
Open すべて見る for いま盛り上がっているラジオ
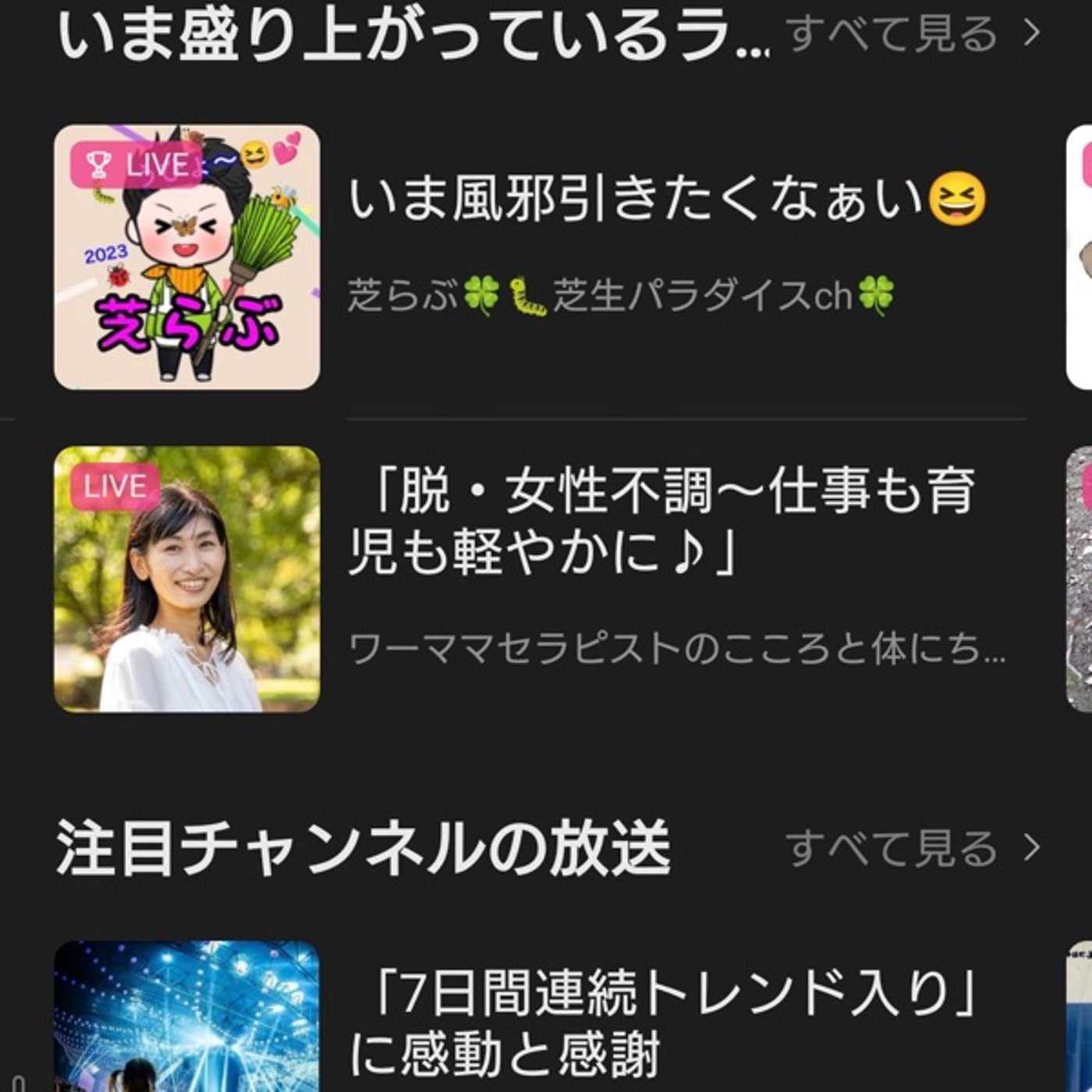click(x=913, y=34)
